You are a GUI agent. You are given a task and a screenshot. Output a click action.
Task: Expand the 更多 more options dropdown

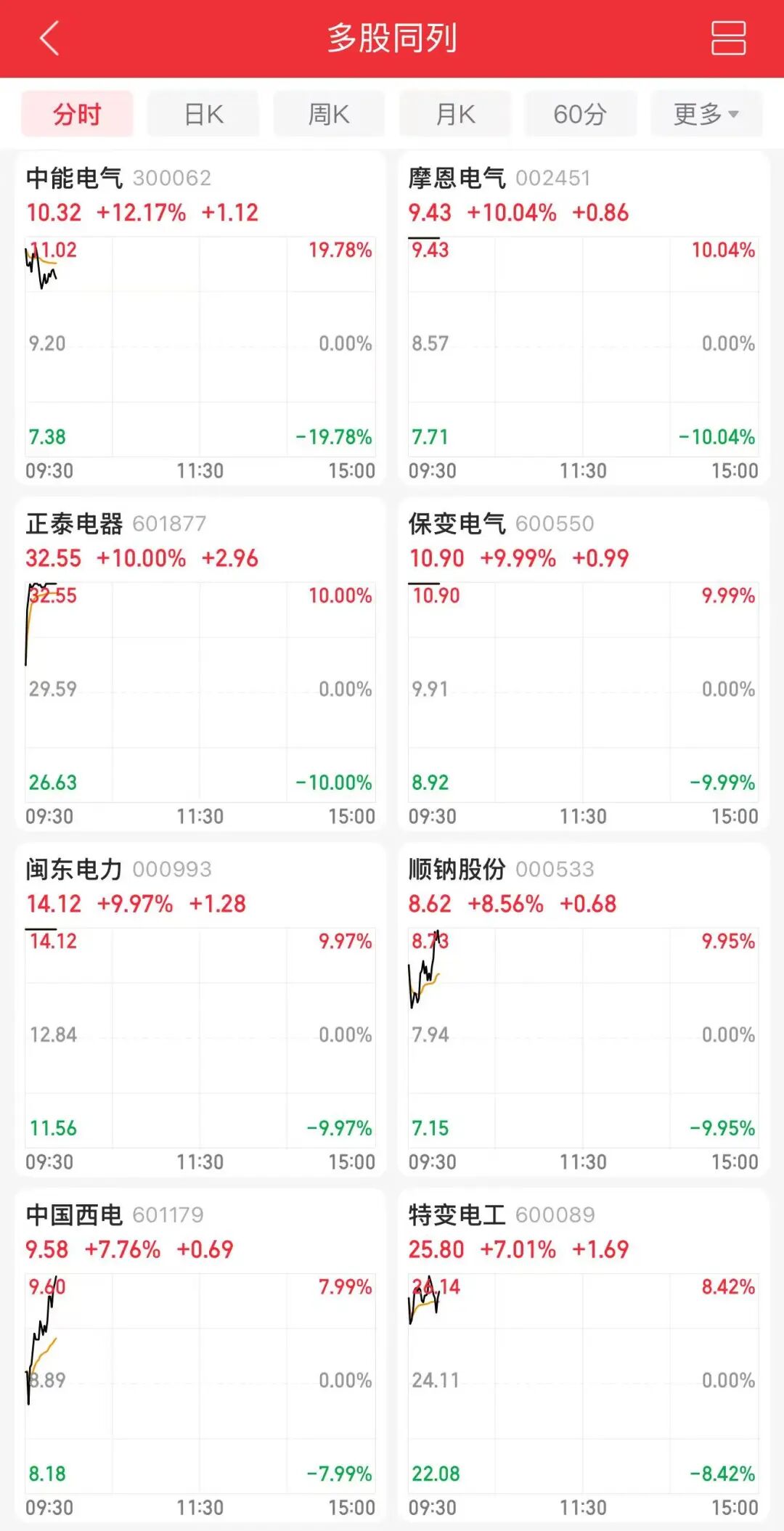point(706,113)
